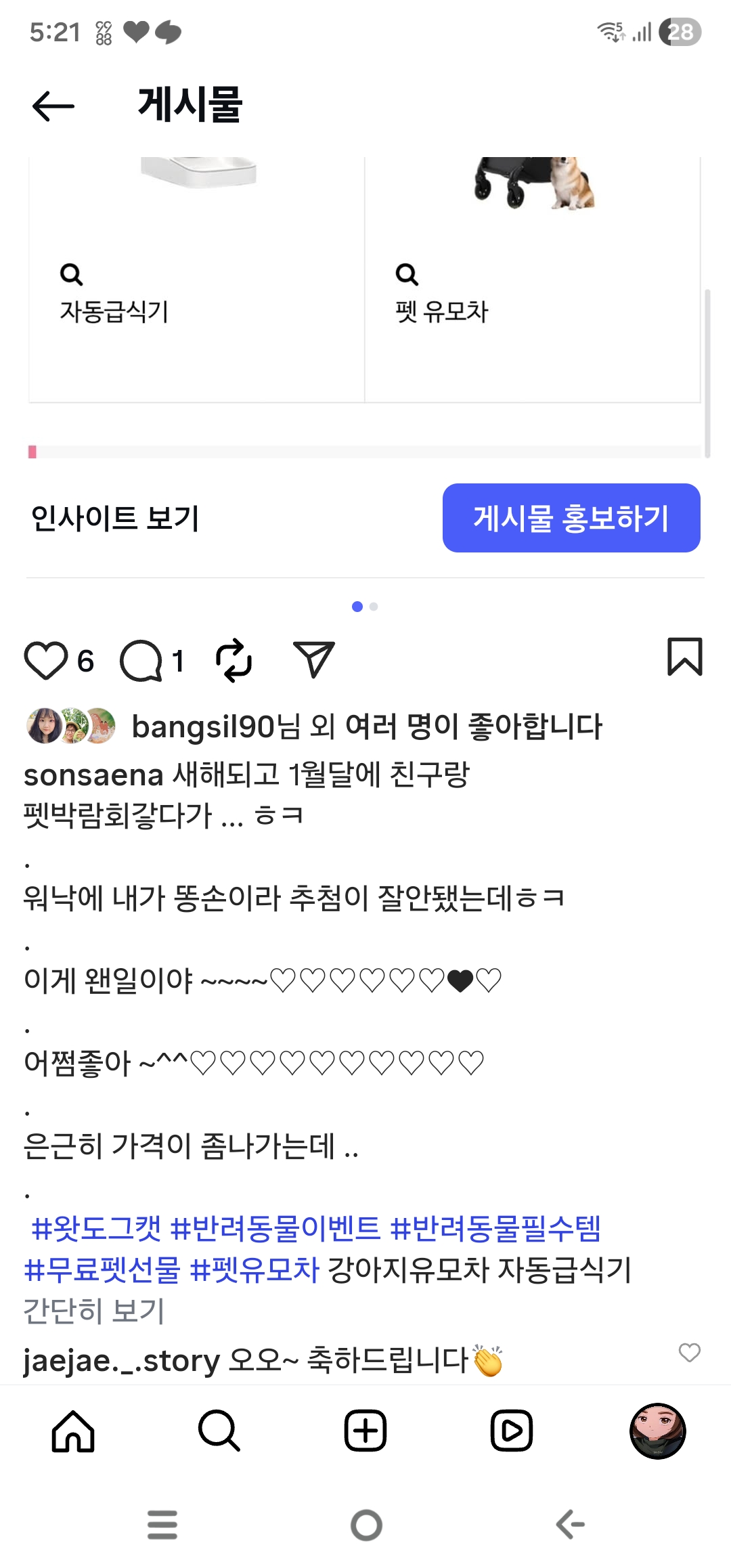Open the Reels tab

point(511,1431)
